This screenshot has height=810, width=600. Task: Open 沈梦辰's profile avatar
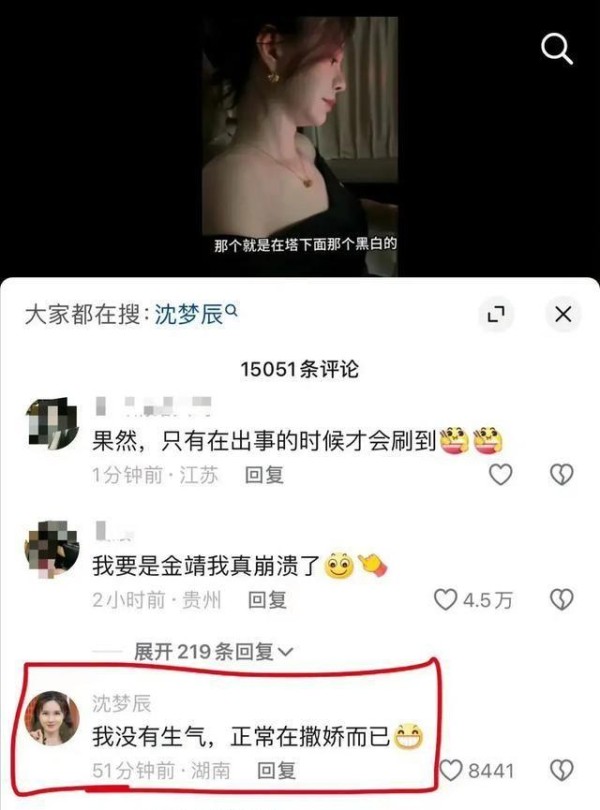(x=51, y=717)
